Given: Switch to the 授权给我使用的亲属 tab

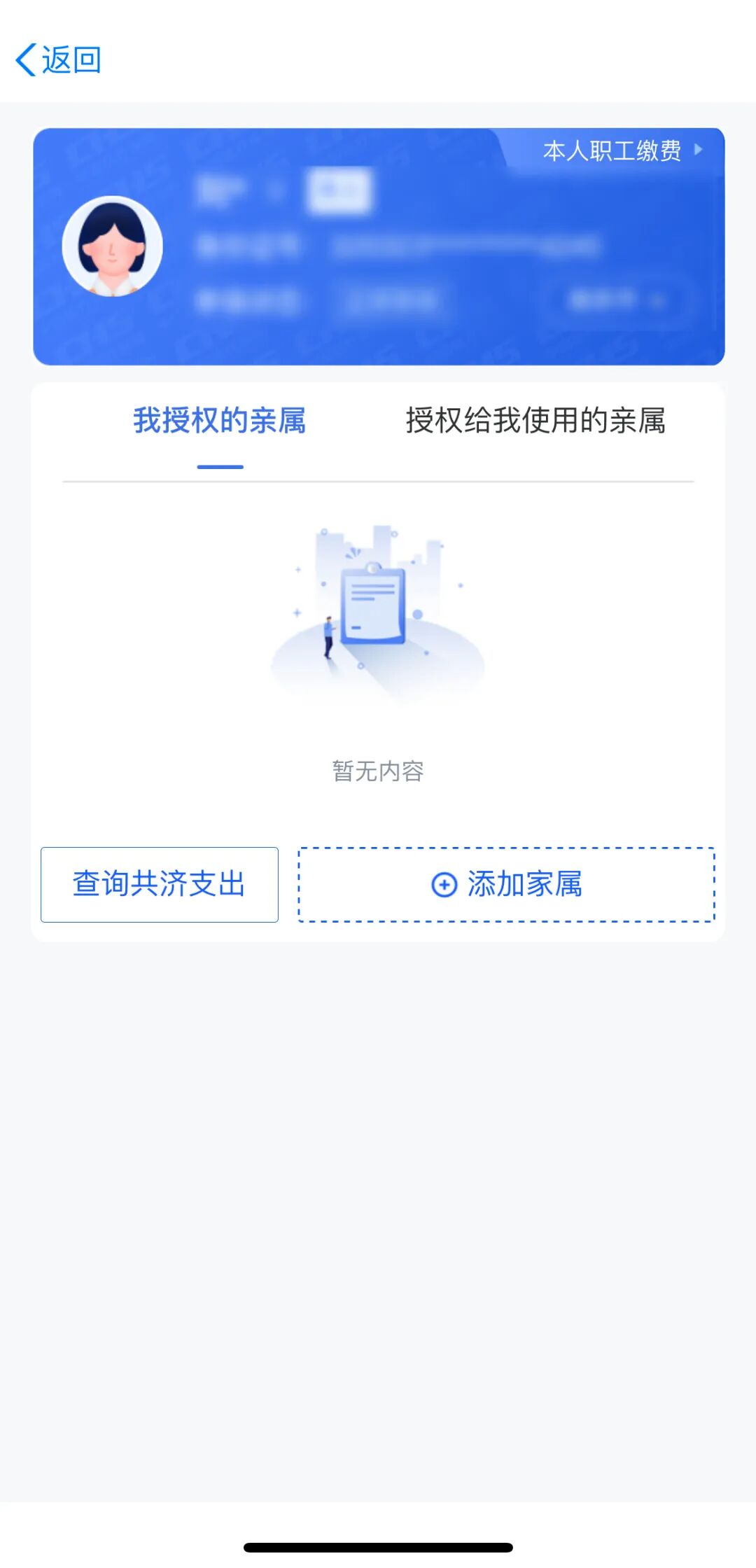Looking at the screenshot, I should pyautogui.click(x=538, y=420).
